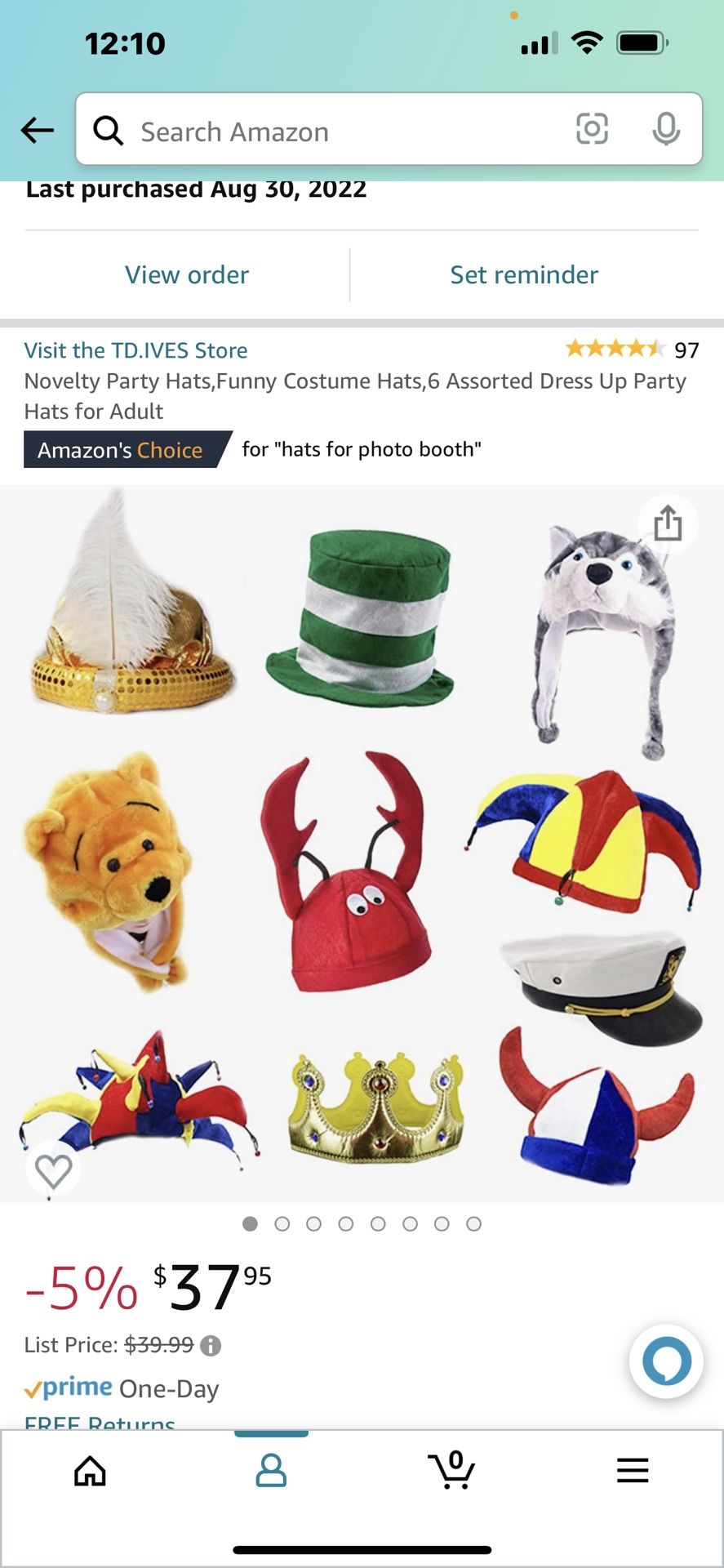The width and height of the screenshot is (724, 1568).
Task: Select Set reminder
Action: [x=524, y=275]
